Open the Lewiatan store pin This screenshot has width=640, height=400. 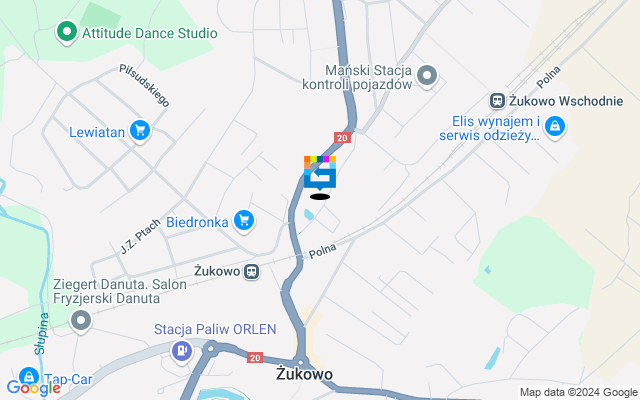point(139,130)
